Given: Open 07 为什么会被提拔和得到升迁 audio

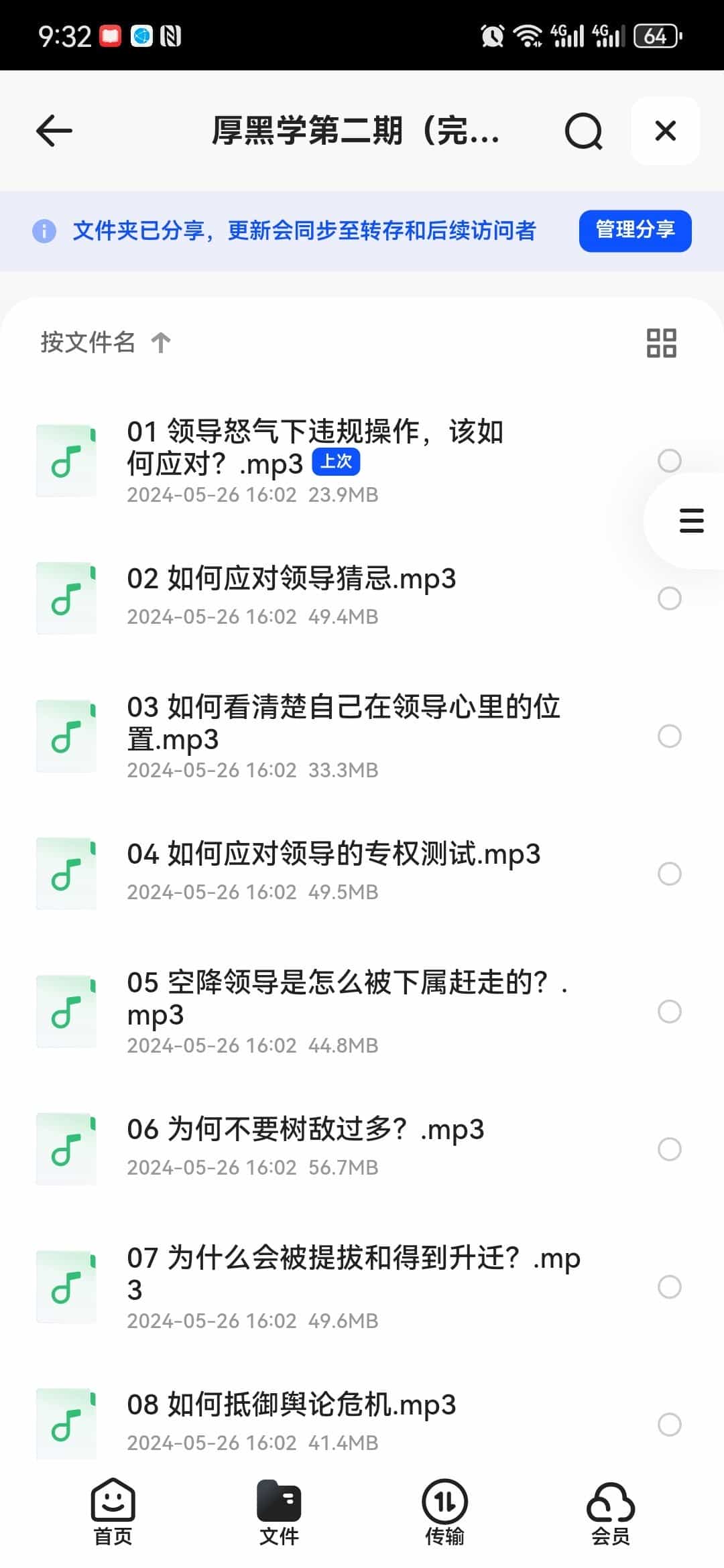Looking at the screenshot, I should click(x=353, y=1273).
